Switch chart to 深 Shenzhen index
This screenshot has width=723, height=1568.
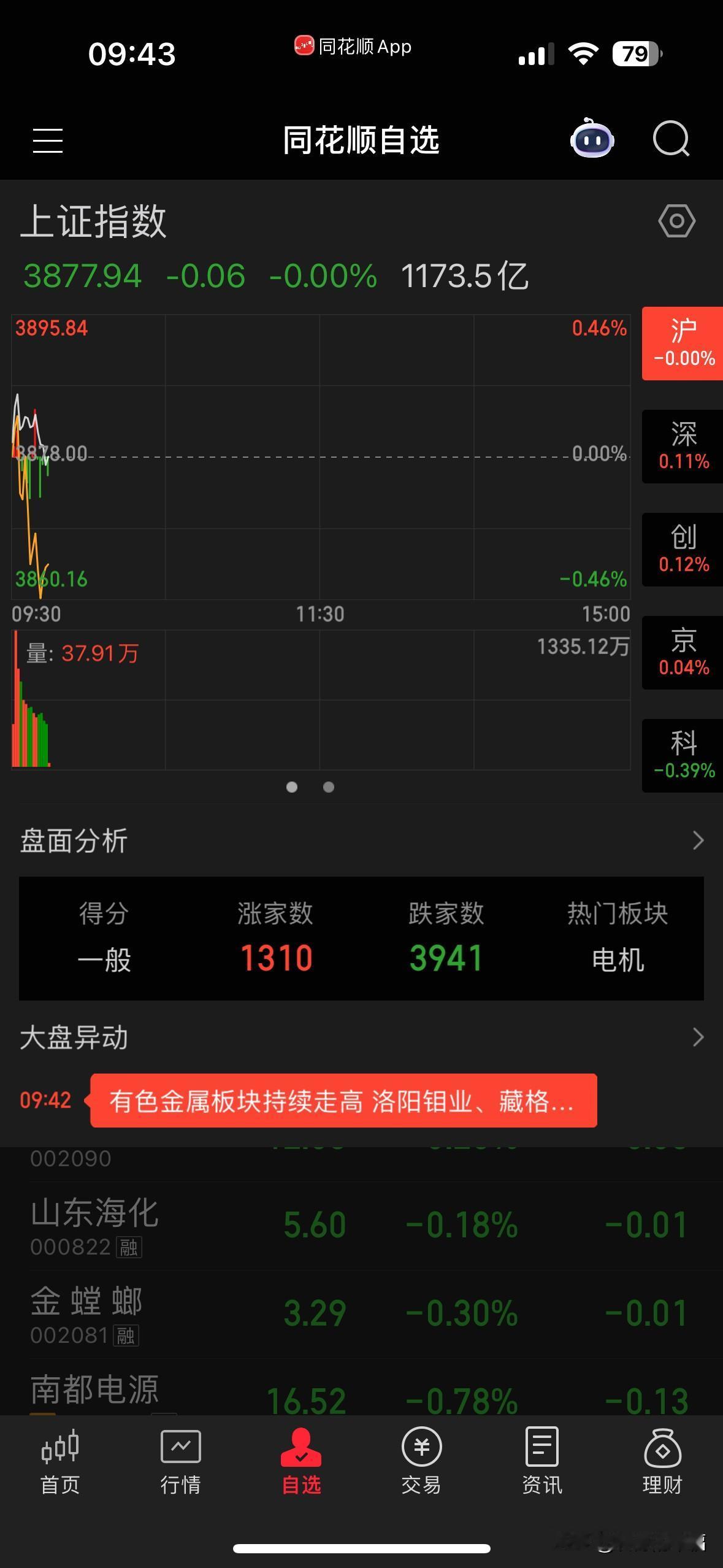tap(681, 446)
